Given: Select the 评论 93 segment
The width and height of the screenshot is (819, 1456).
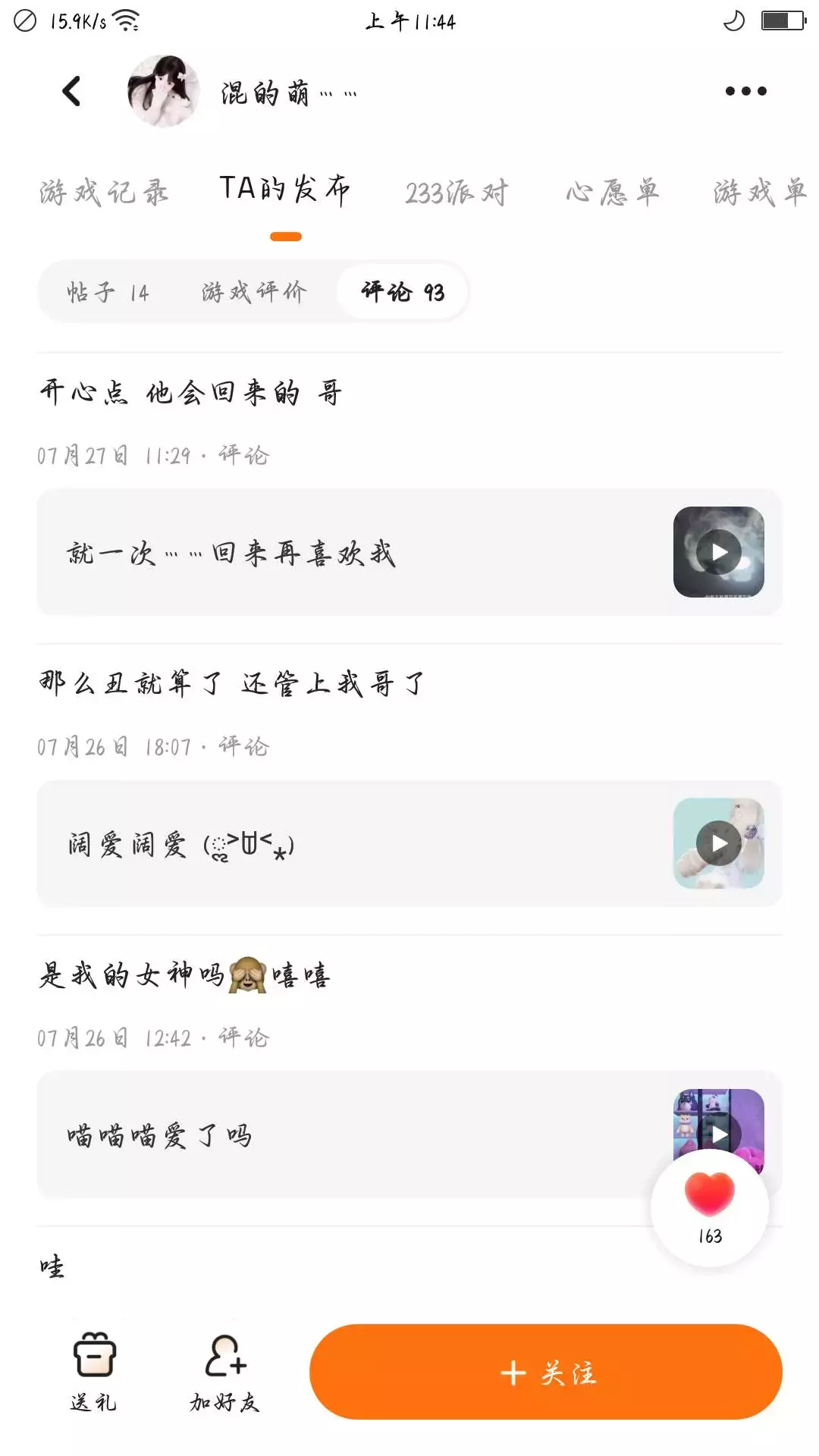Looking at the screenshot, I should point(403,292).
